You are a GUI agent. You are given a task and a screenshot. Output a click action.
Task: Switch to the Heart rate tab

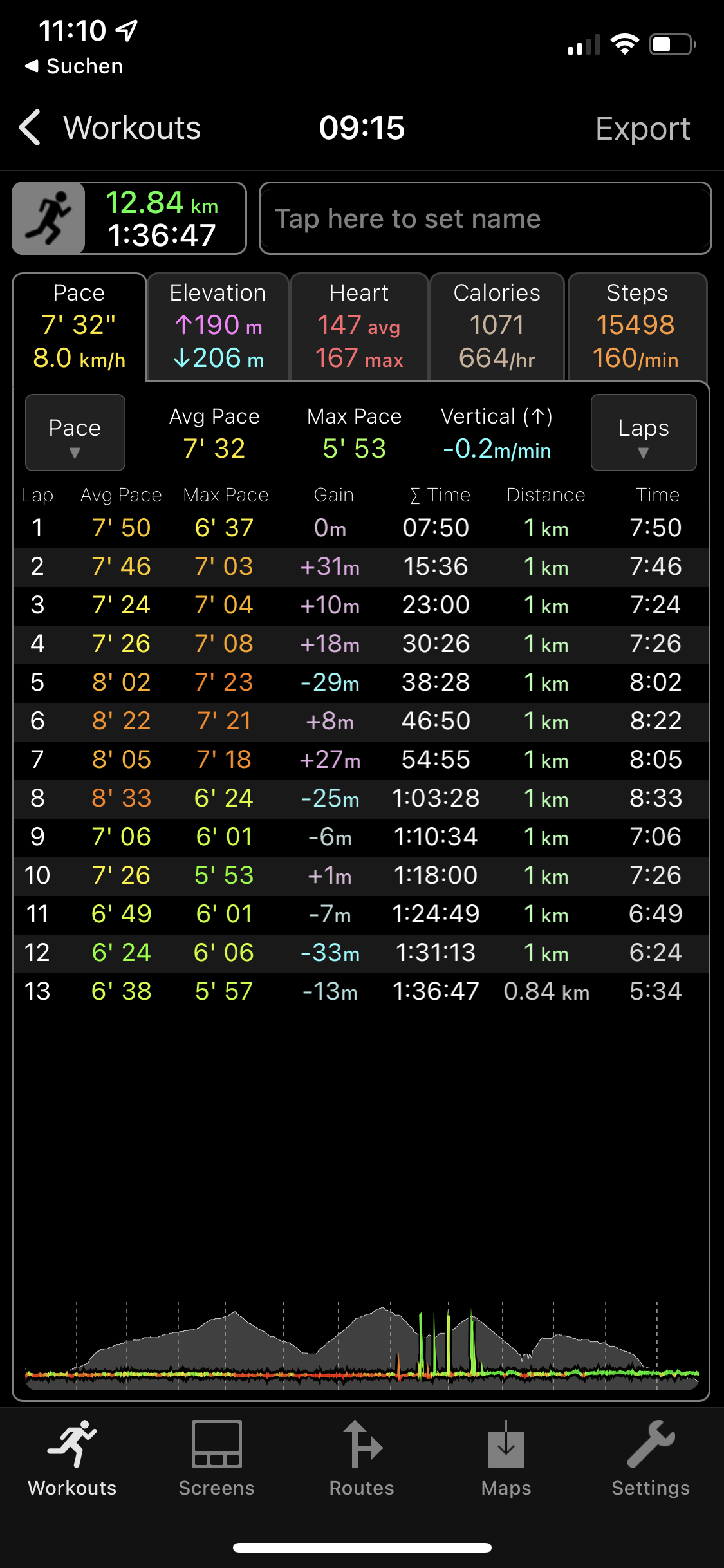[358, 326]
